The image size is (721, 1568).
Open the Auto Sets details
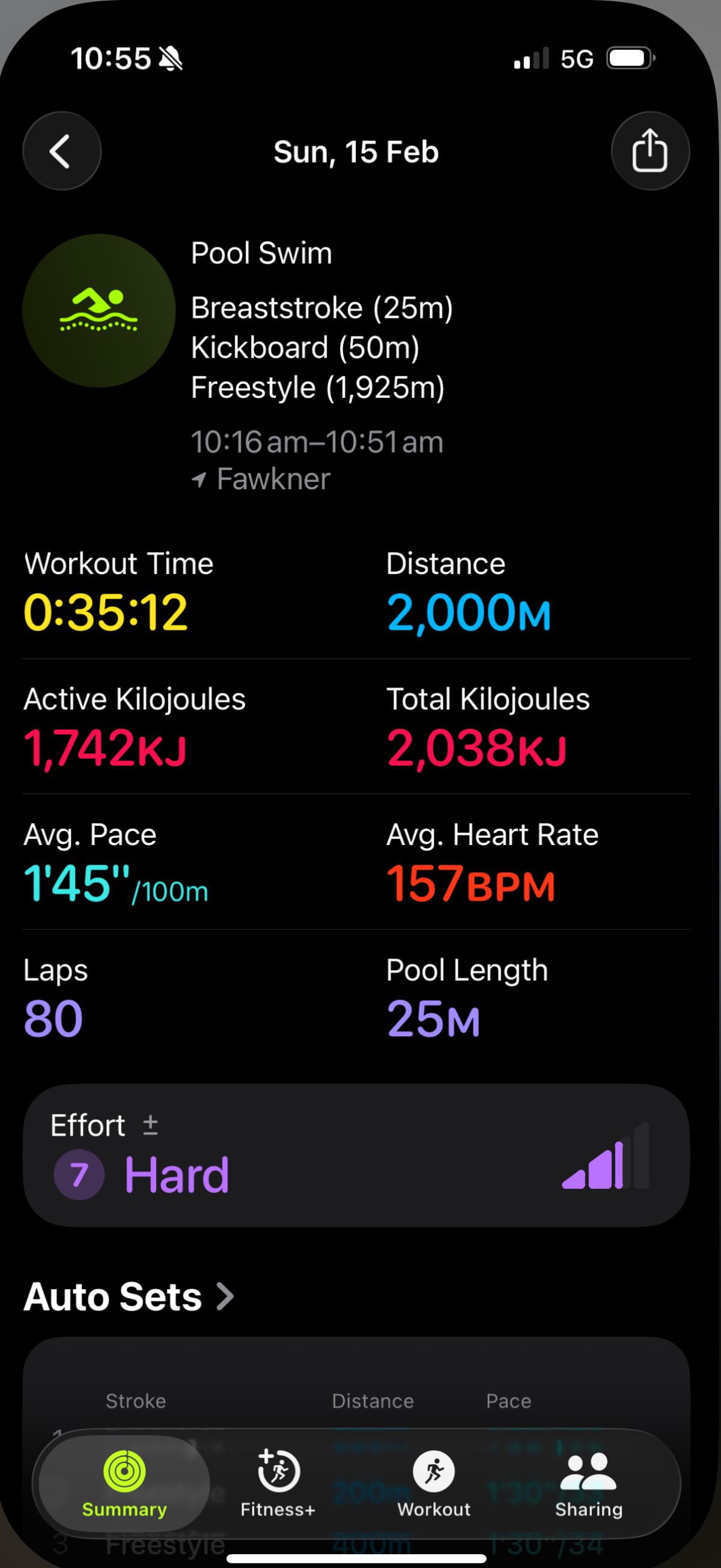click(x=129, y=1296)
